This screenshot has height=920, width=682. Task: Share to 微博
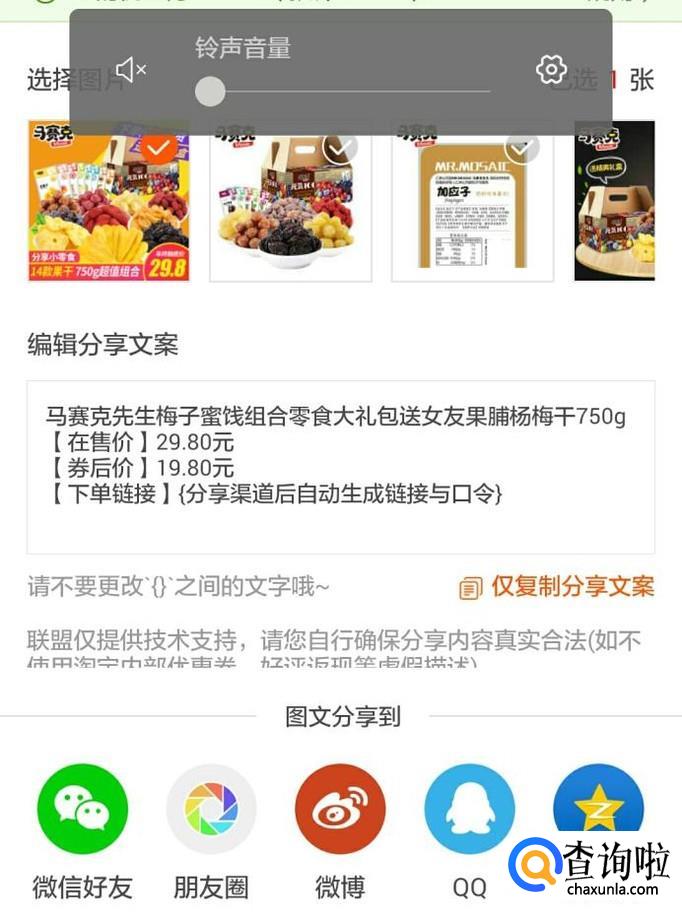(x=340, y=810)
